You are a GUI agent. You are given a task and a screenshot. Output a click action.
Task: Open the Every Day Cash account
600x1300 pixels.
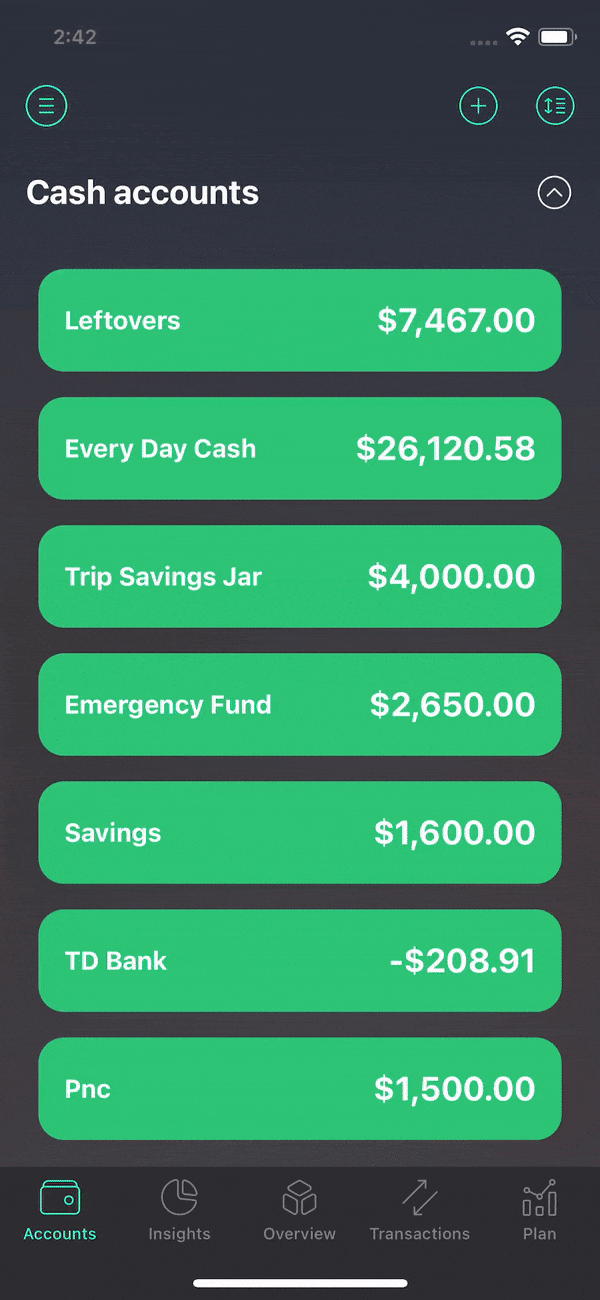tap(300, 448)
